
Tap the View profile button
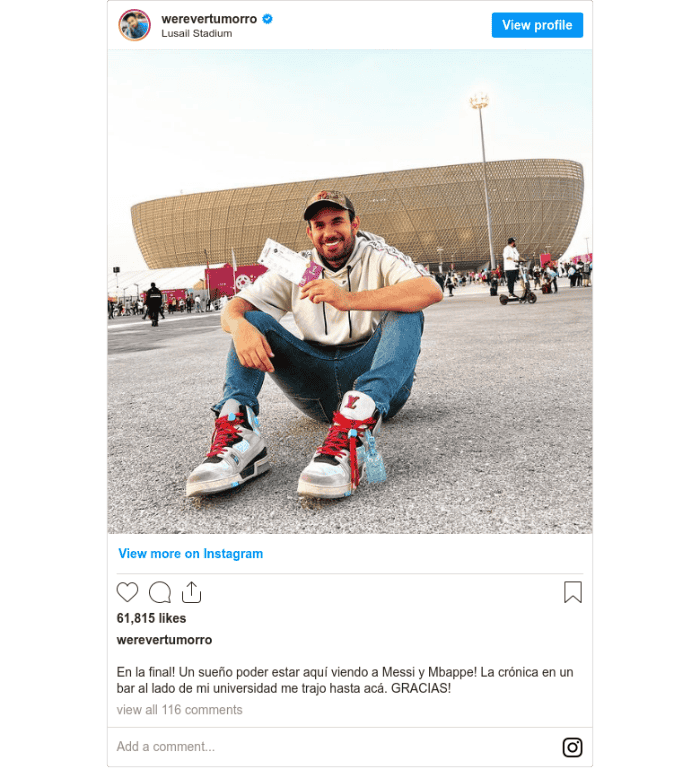pyautogui.click(x=537, y=25)
